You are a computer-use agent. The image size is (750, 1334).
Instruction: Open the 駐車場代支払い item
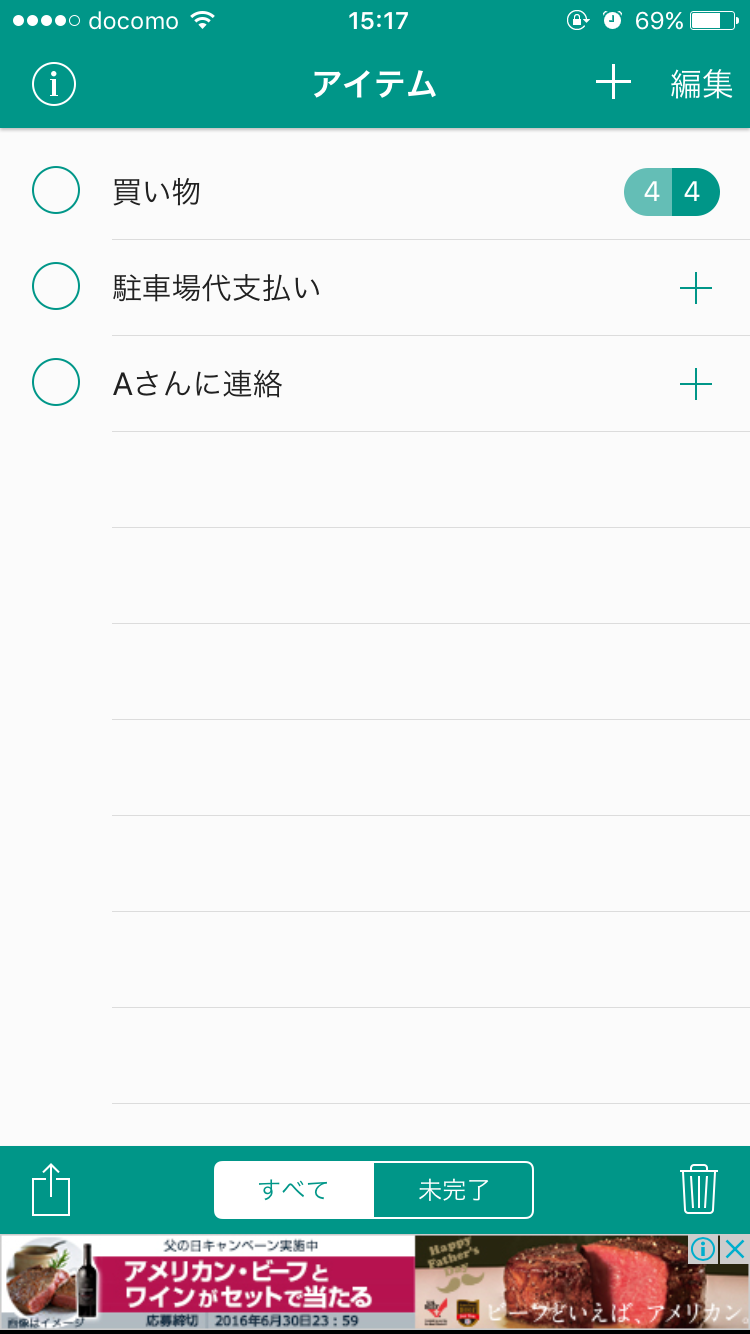[x=217, y=288]
